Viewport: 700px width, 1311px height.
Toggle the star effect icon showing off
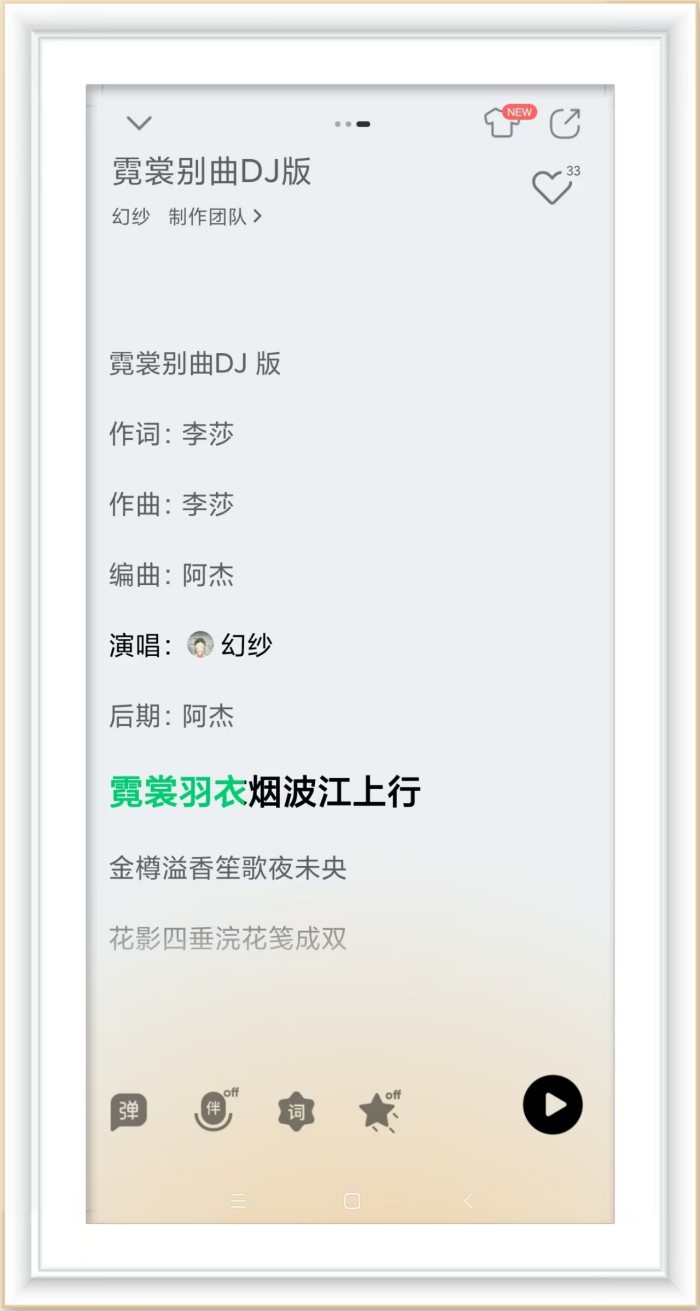(x=378, y=1111)
